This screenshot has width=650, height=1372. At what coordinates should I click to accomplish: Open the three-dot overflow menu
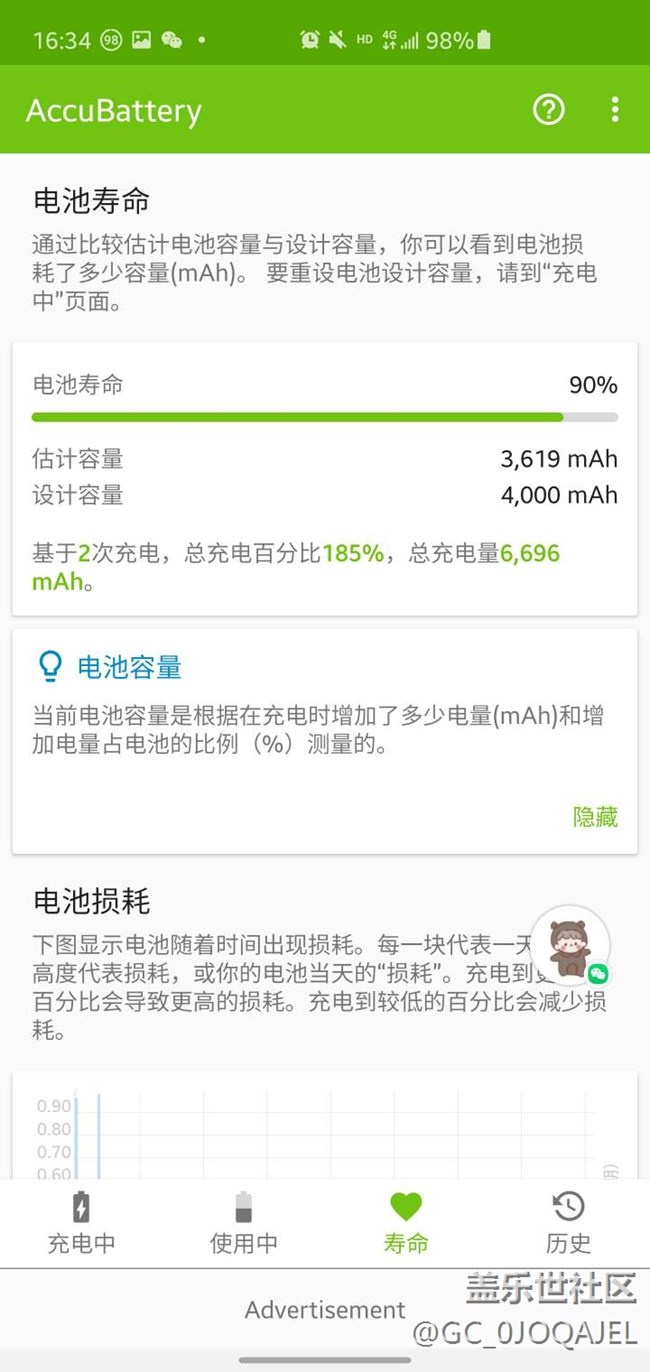point(615,110)
